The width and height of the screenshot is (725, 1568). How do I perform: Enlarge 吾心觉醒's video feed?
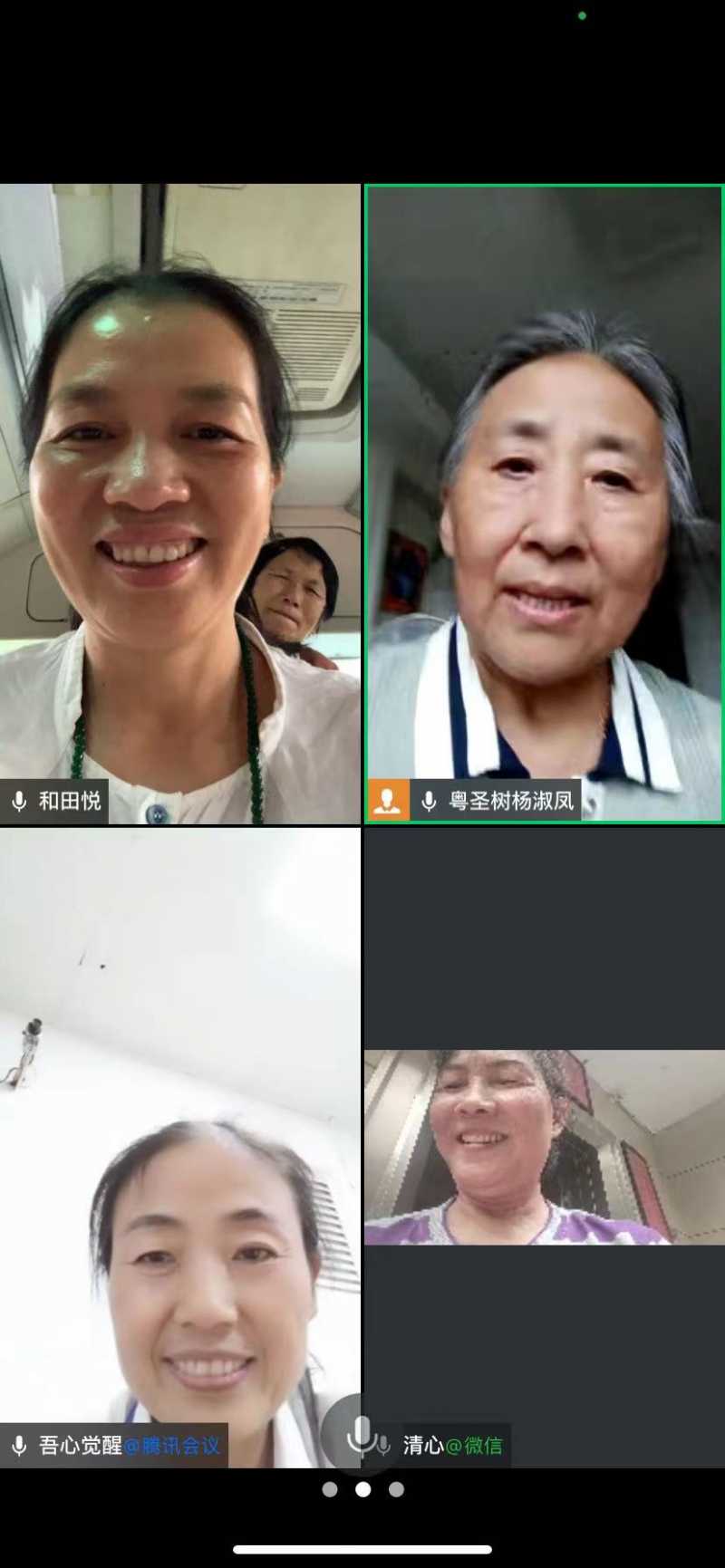180,1147
